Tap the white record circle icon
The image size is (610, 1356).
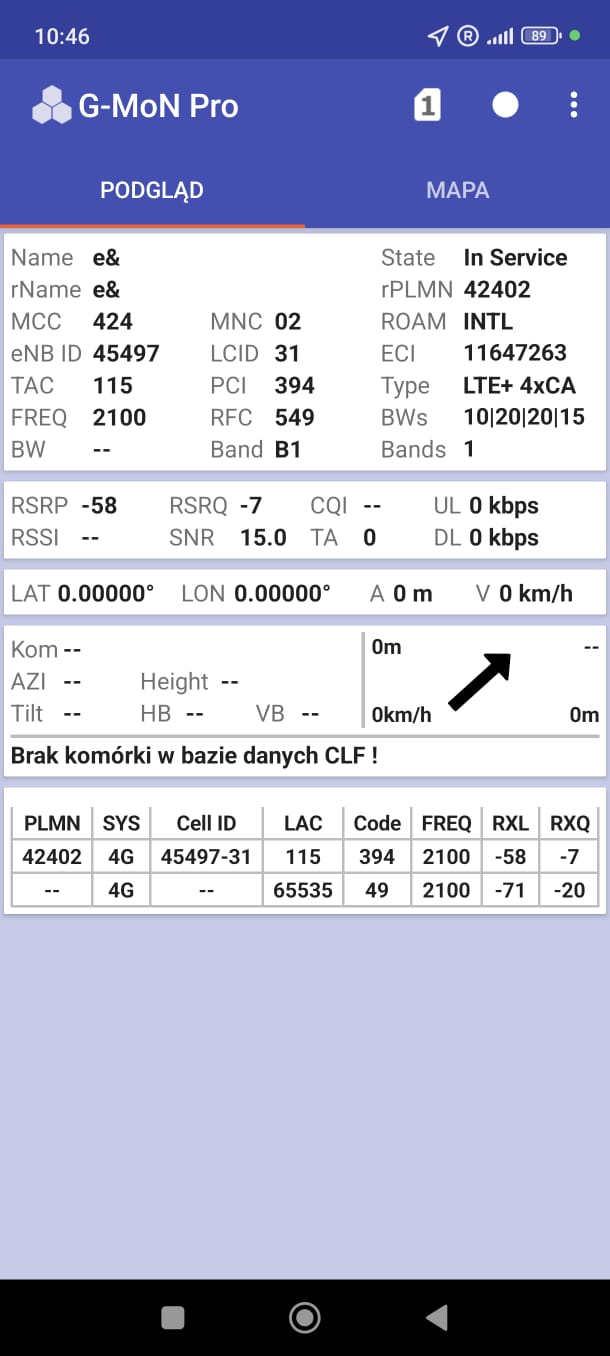505,105
